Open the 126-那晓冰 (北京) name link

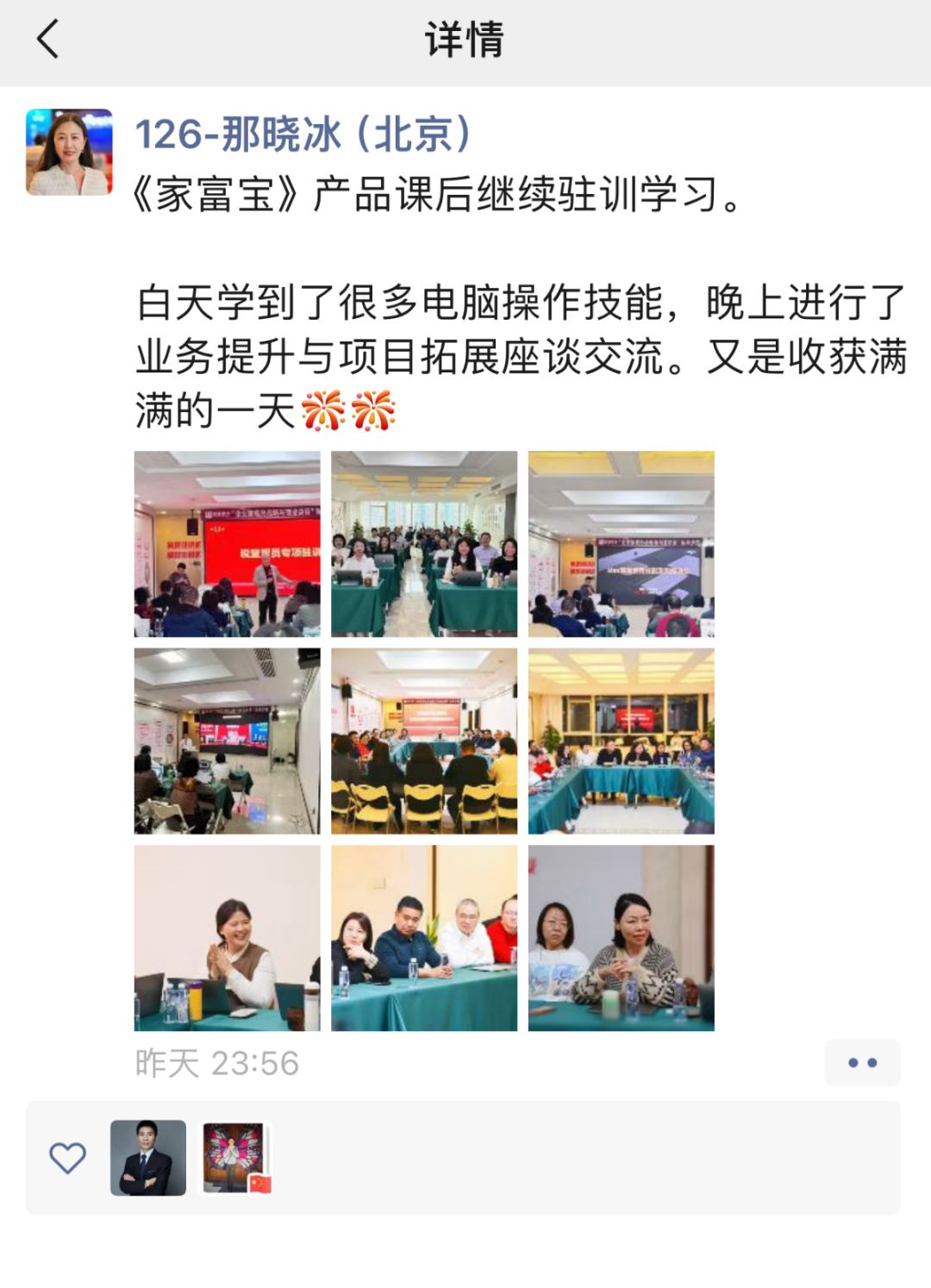click(x=303, y=134)
